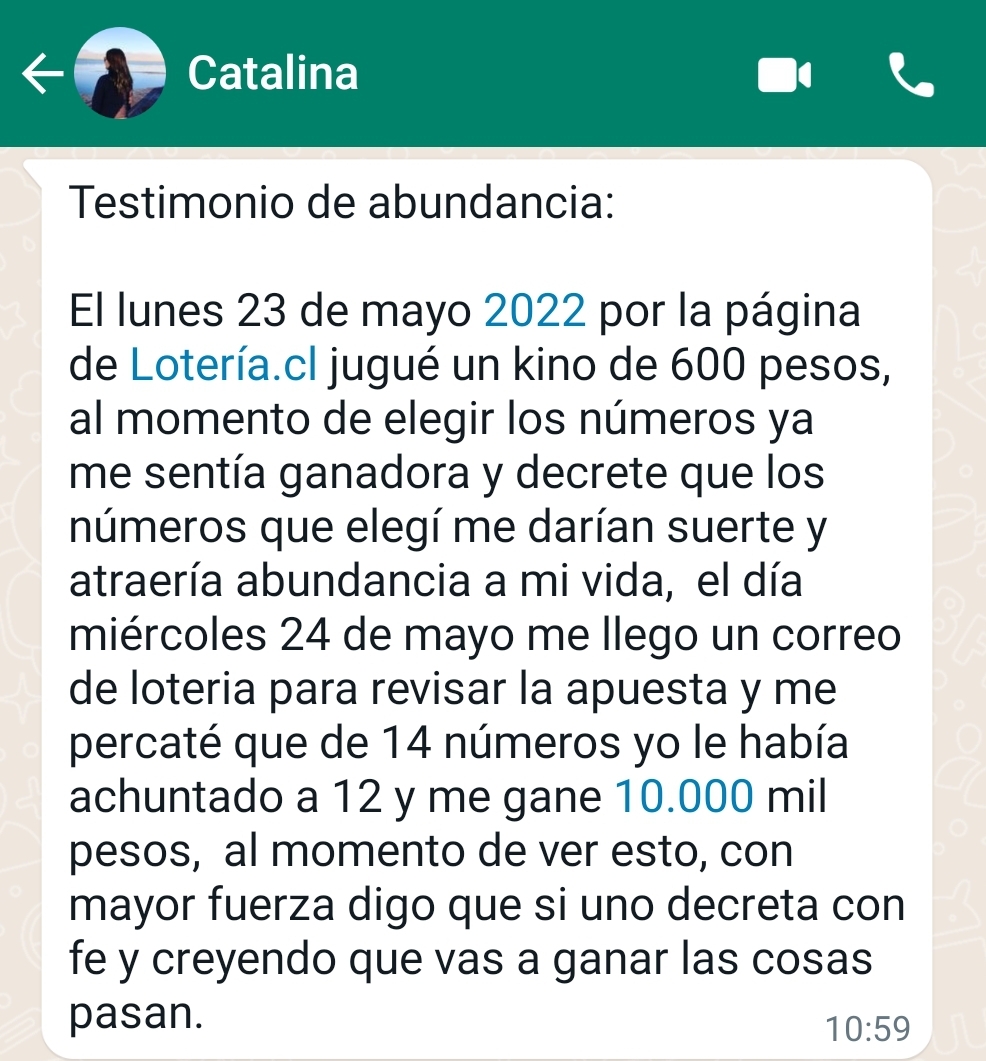Start a voice call with Catalina

point(910,76)
